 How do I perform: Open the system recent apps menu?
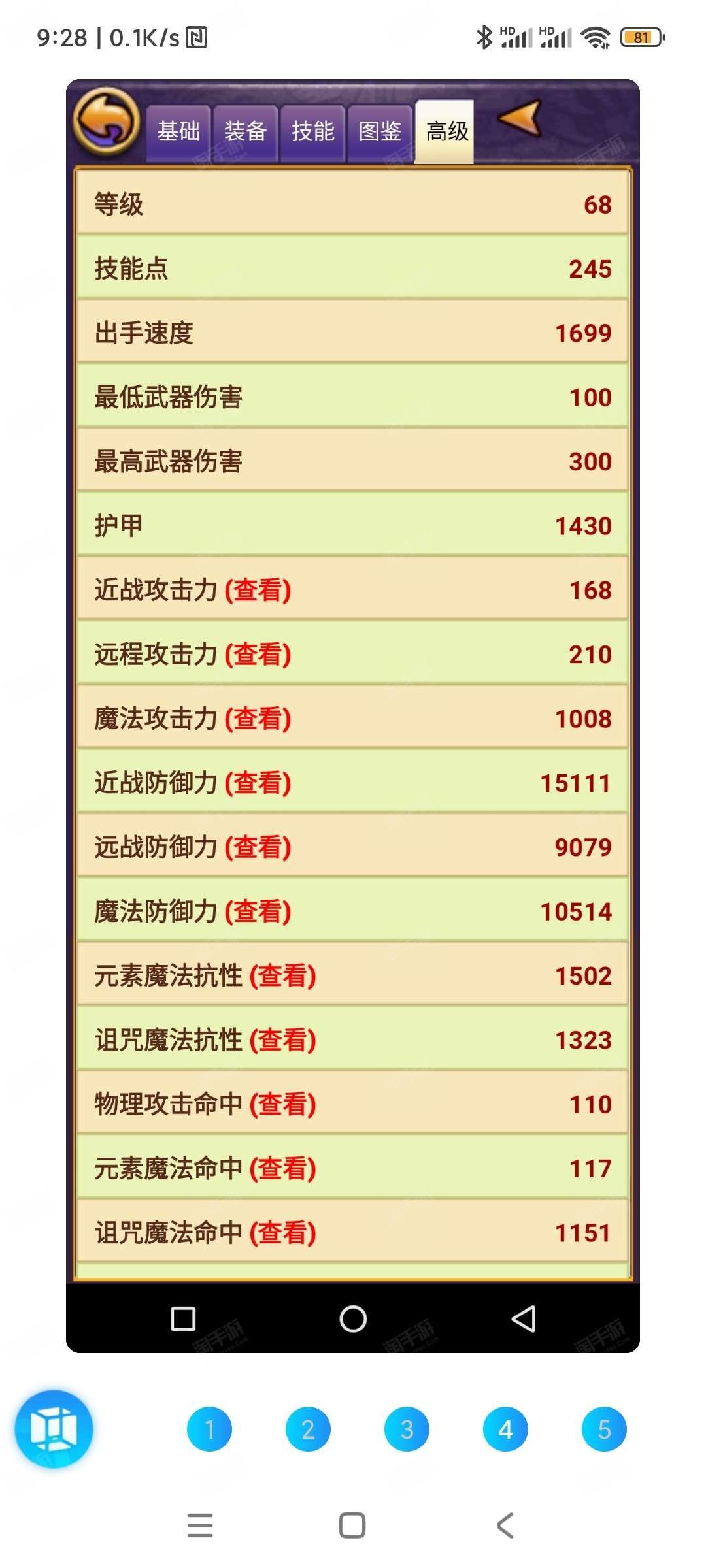click(x=200, y=1526)
